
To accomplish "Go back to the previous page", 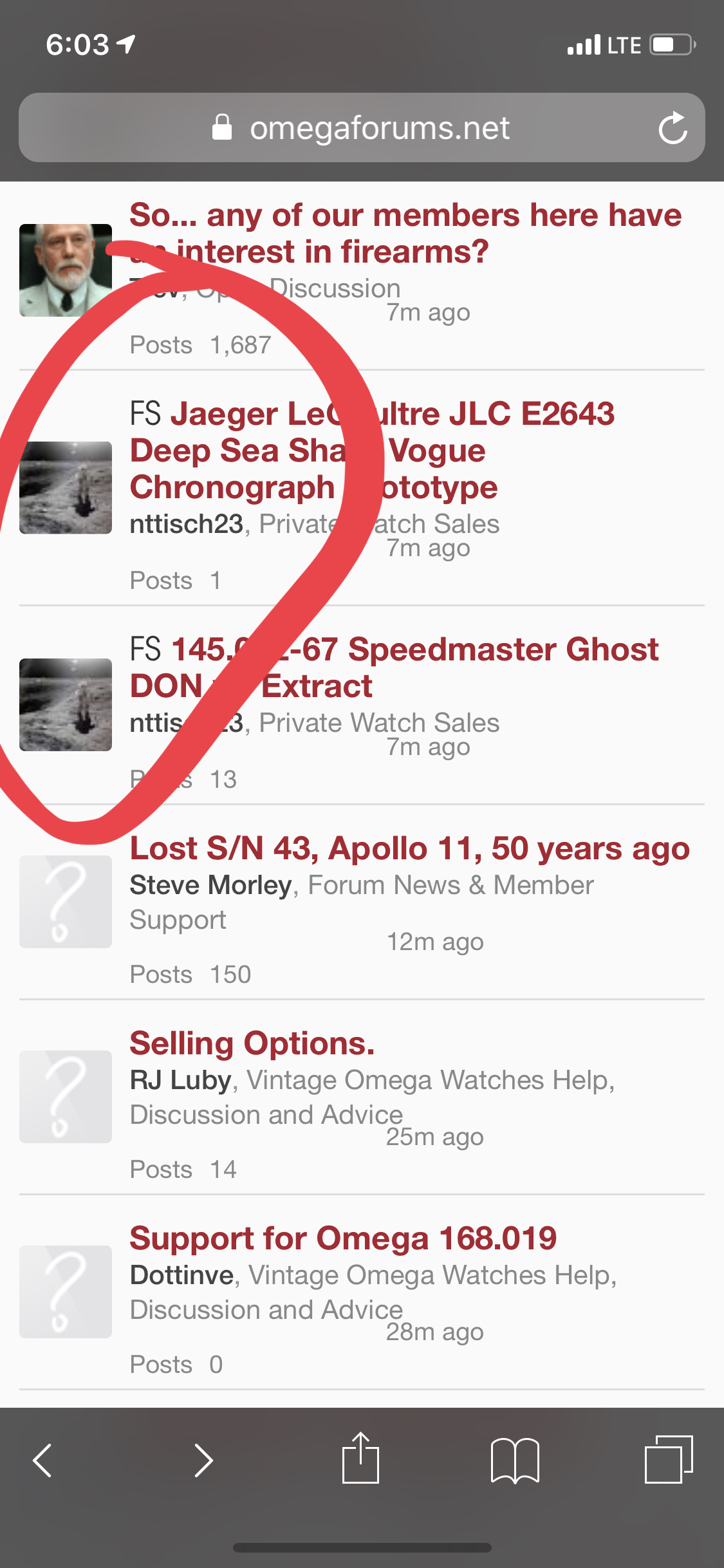I will (42, 1460).
